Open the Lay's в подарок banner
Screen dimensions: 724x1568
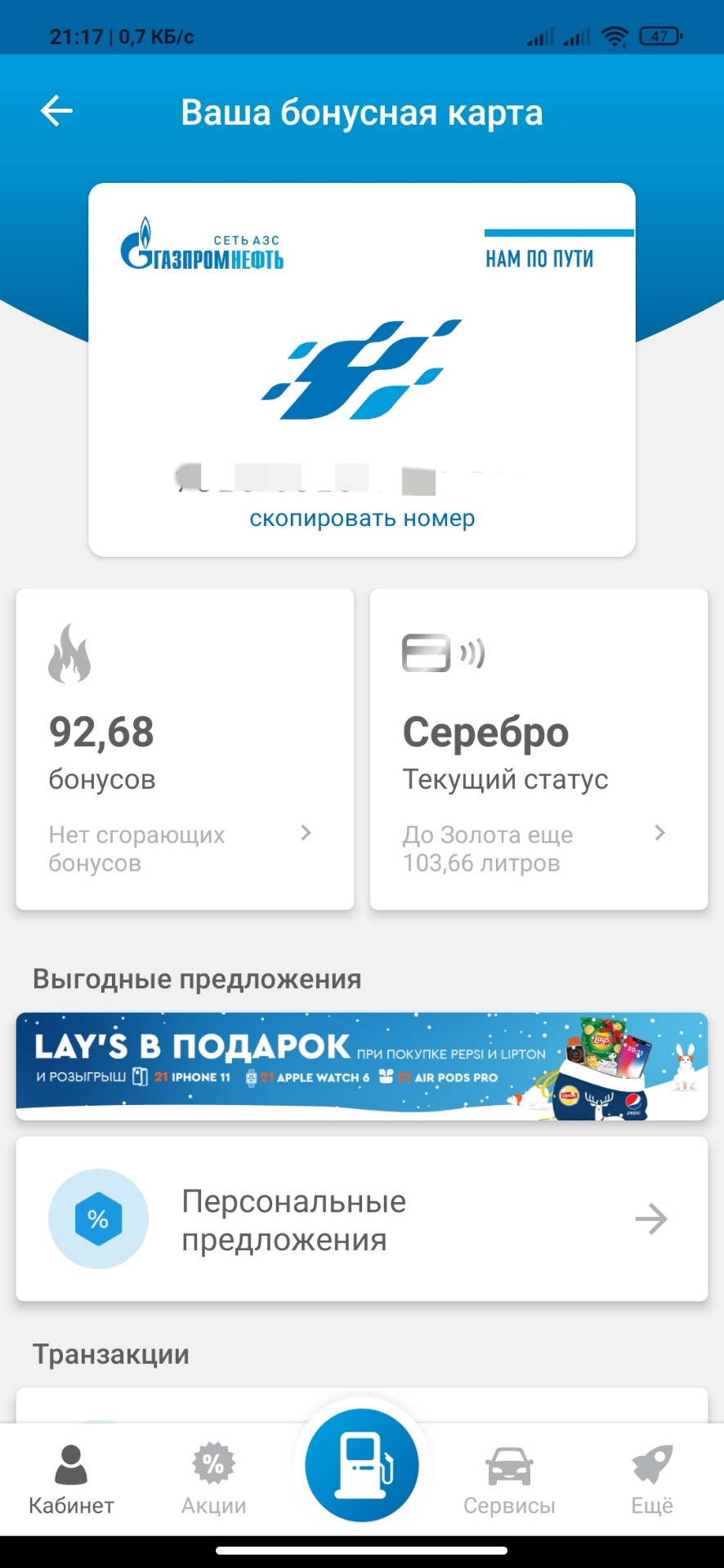(x=362, y=1066)
